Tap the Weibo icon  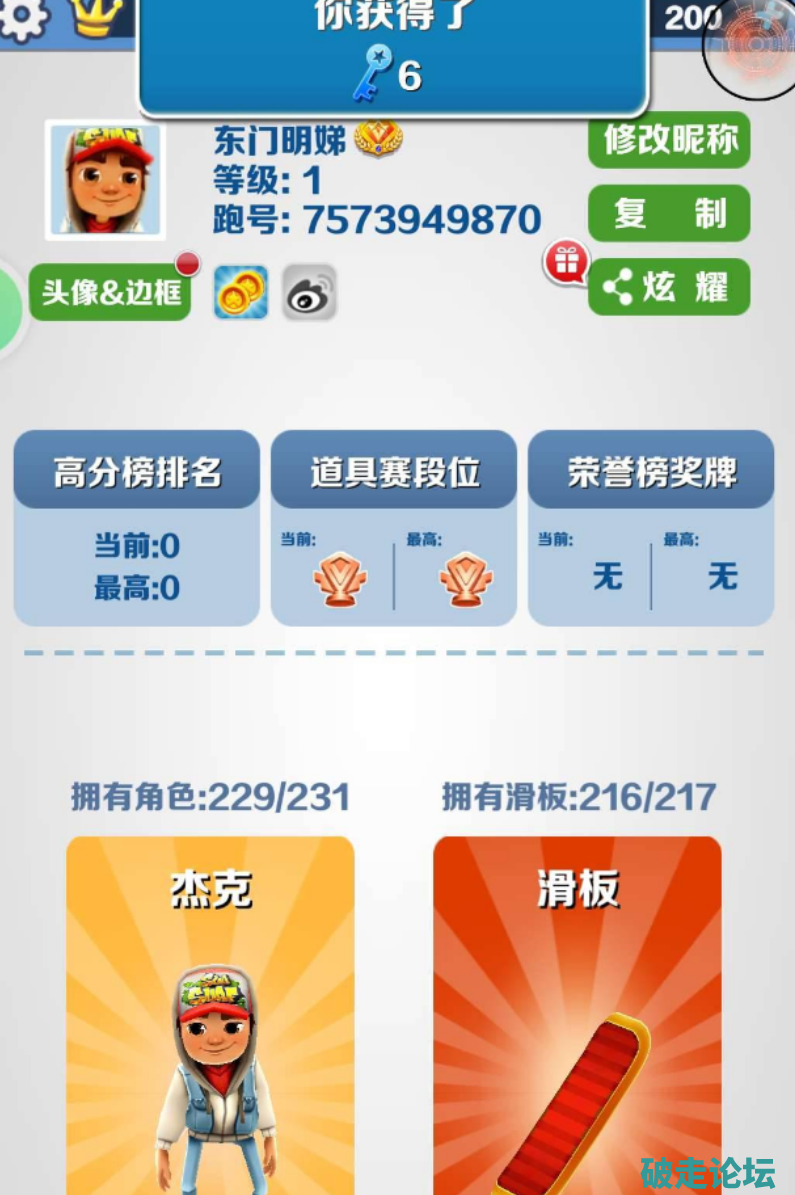point(308,292)
